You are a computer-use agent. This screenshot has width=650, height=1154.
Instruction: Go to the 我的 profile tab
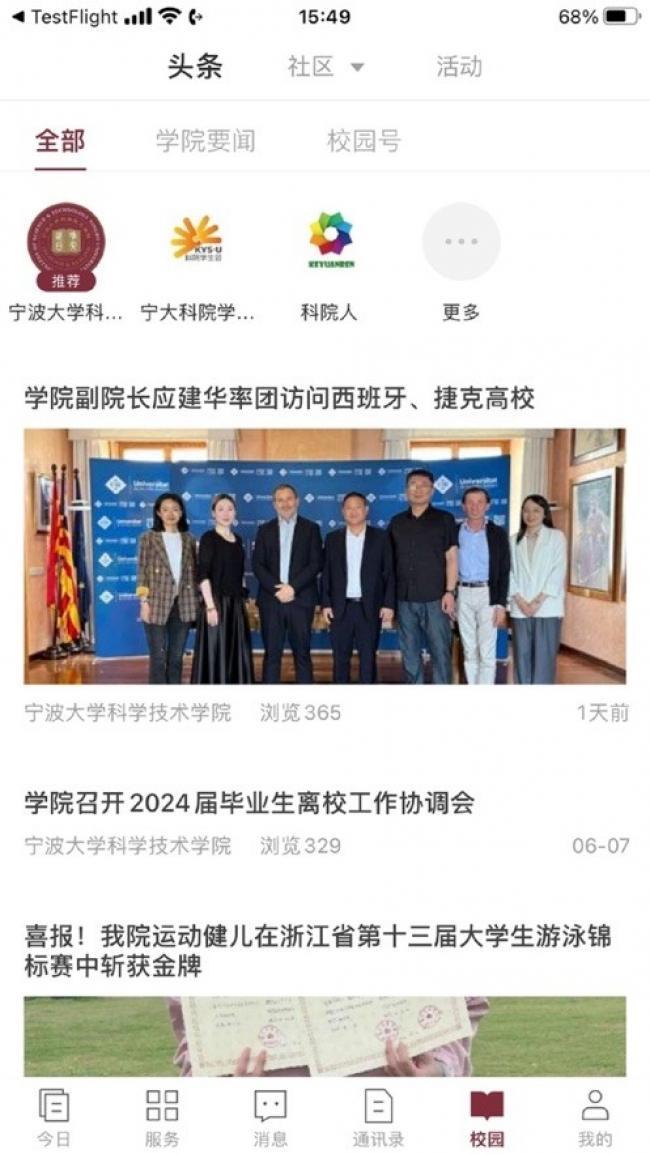tap(595, 1118)
